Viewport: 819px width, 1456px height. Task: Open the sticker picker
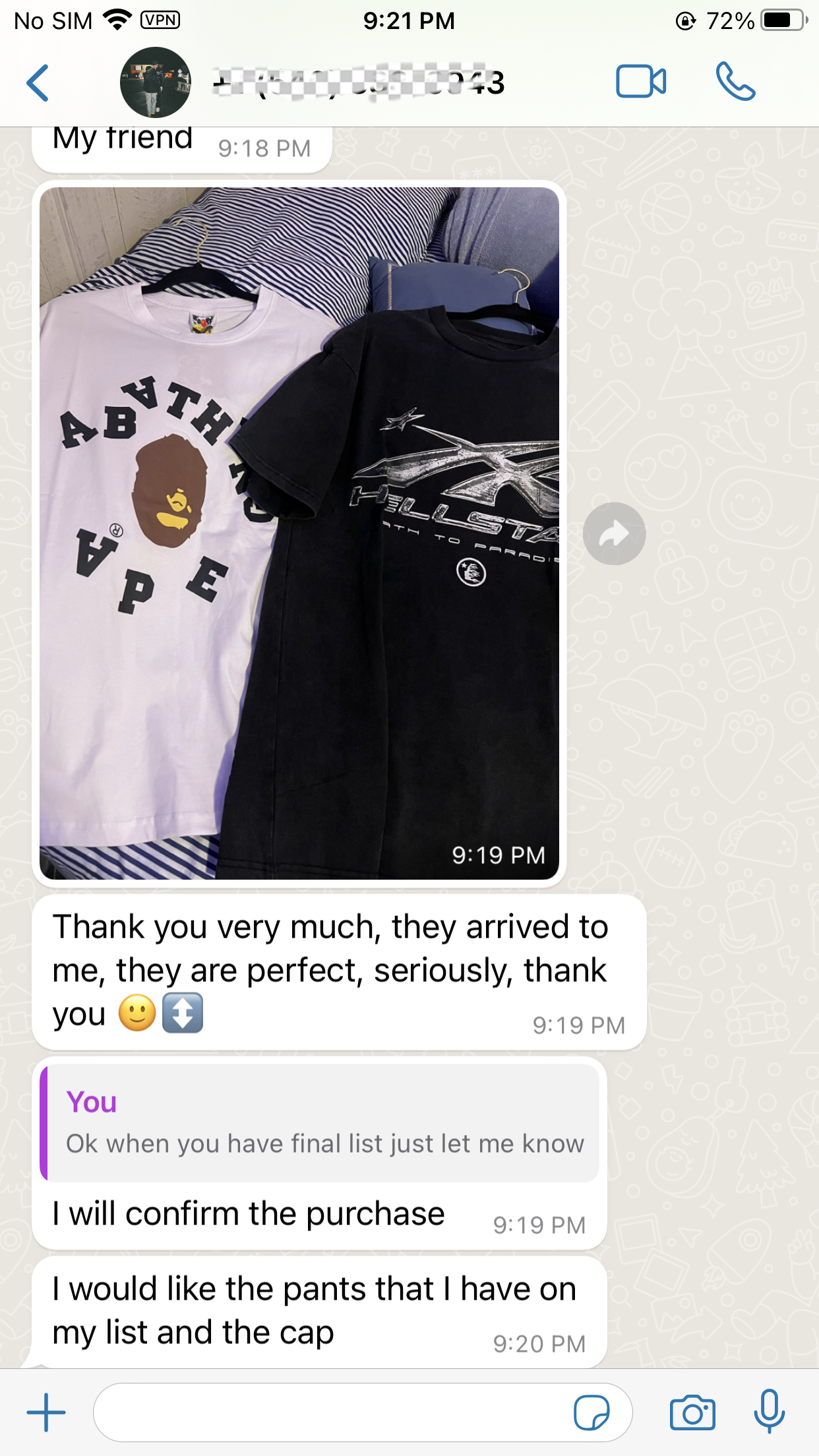click(591, 1412)
